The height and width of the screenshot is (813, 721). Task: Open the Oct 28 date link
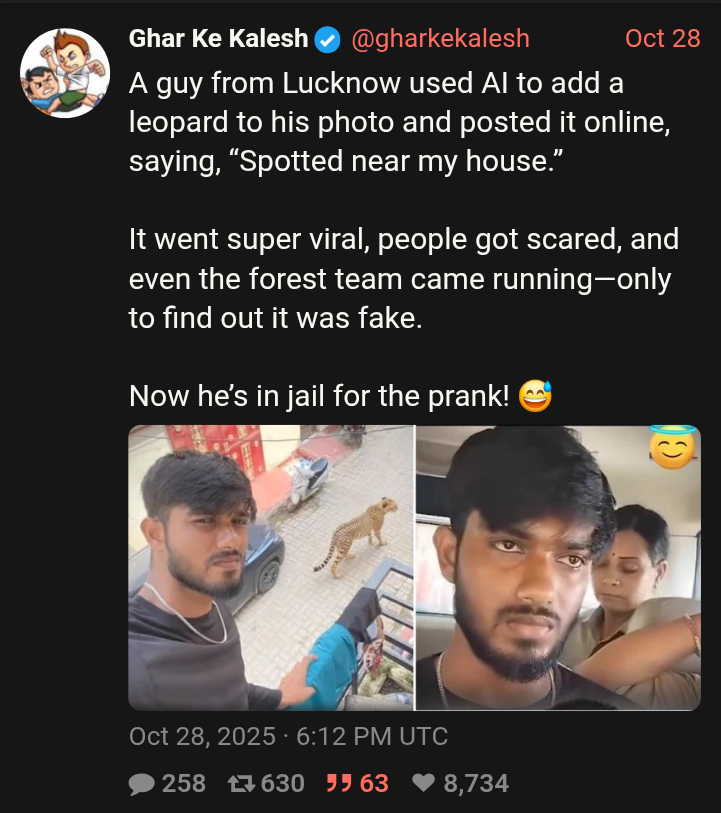tap(662, 39)
